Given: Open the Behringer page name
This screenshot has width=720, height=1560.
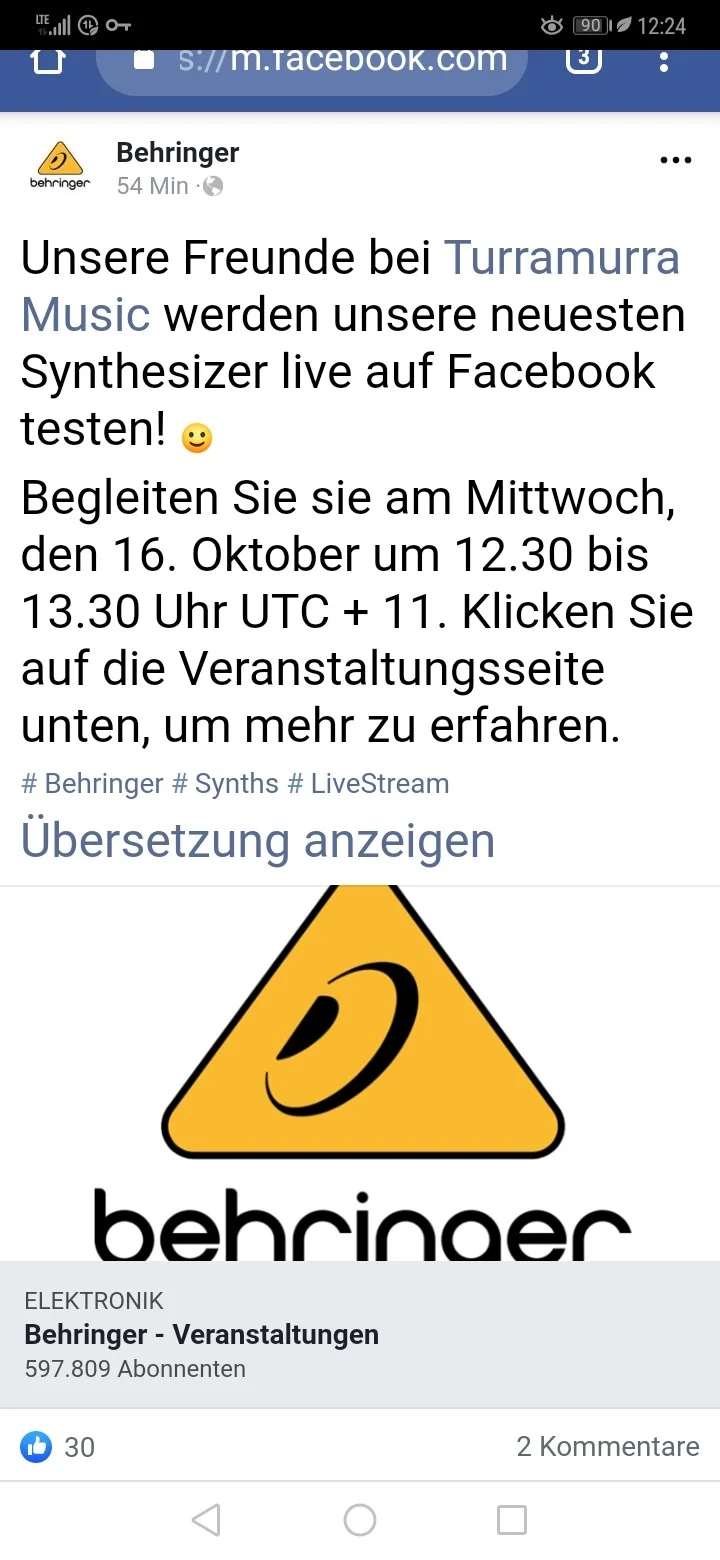Looking at the screenshot, I should pos(178,153).
